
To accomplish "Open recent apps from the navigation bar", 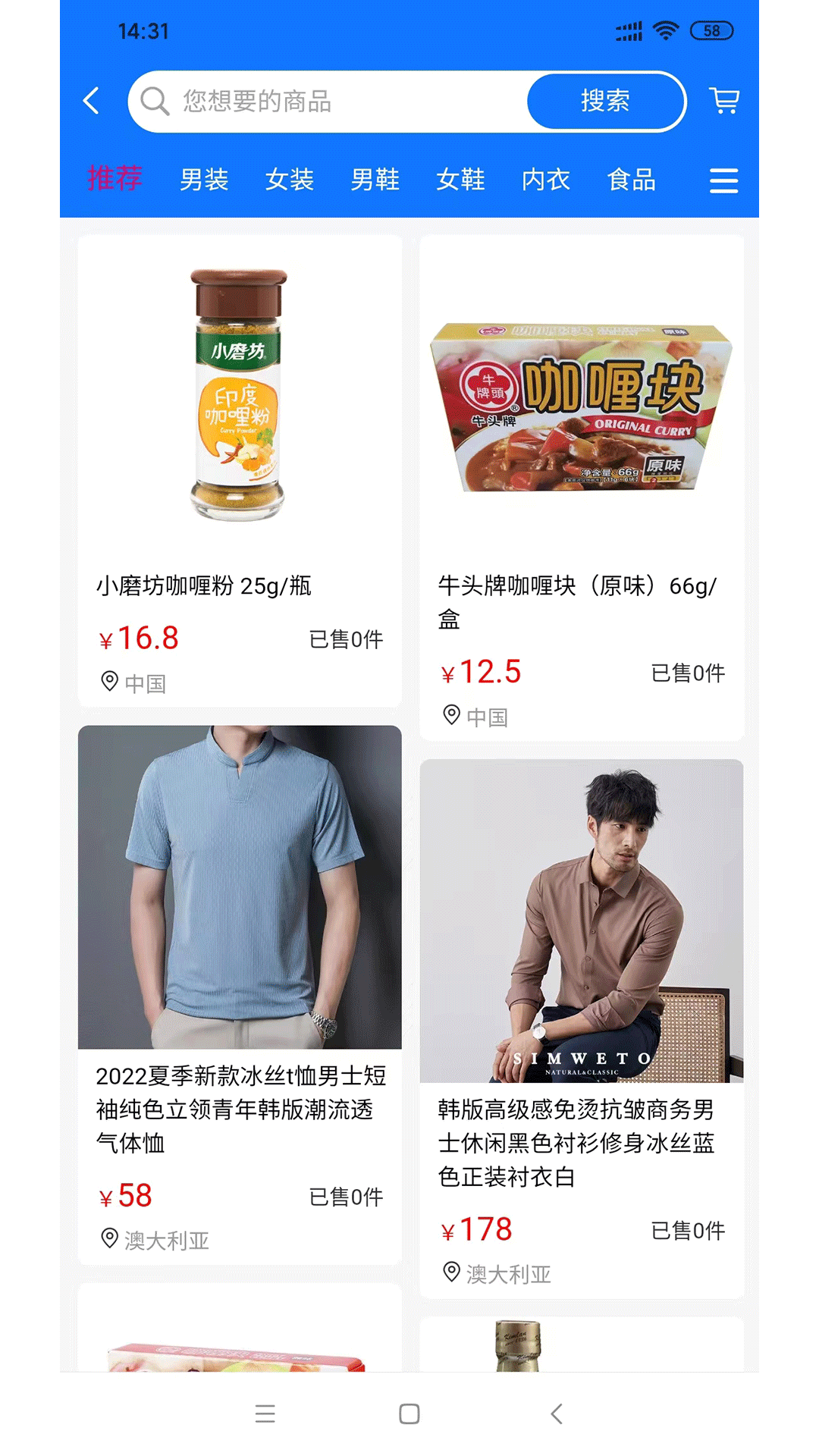I will [x=265, y=1414].
